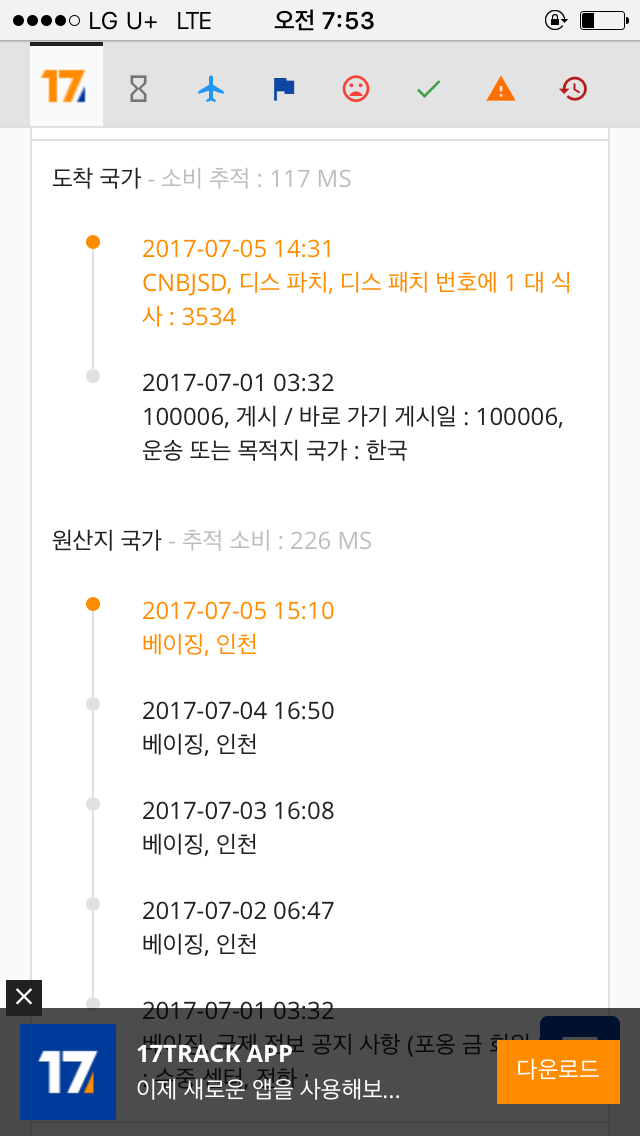640x1136 pixels.
Task: Open the hourglass not-found tab
Action: click(x=139, y=89)
